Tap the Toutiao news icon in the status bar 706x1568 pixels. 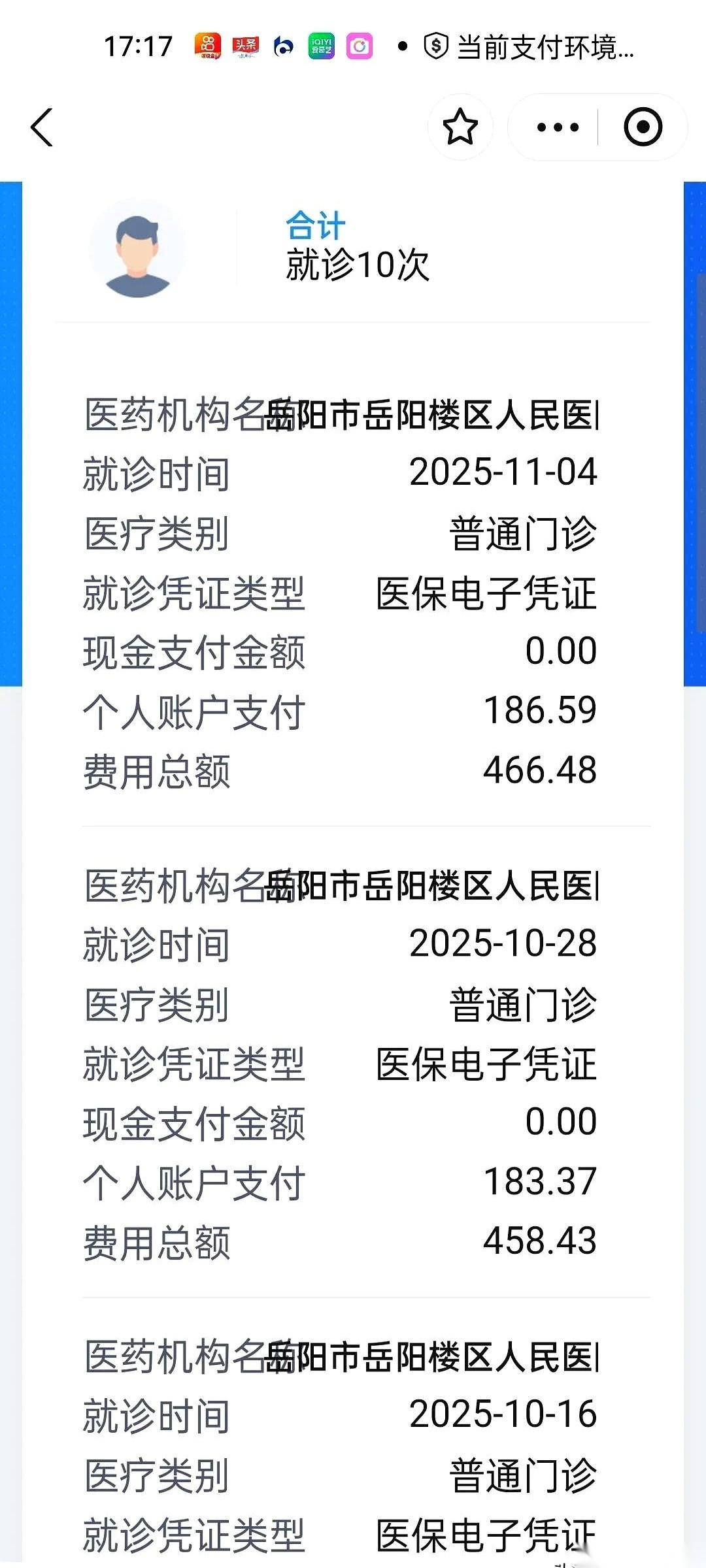(246, 46)
